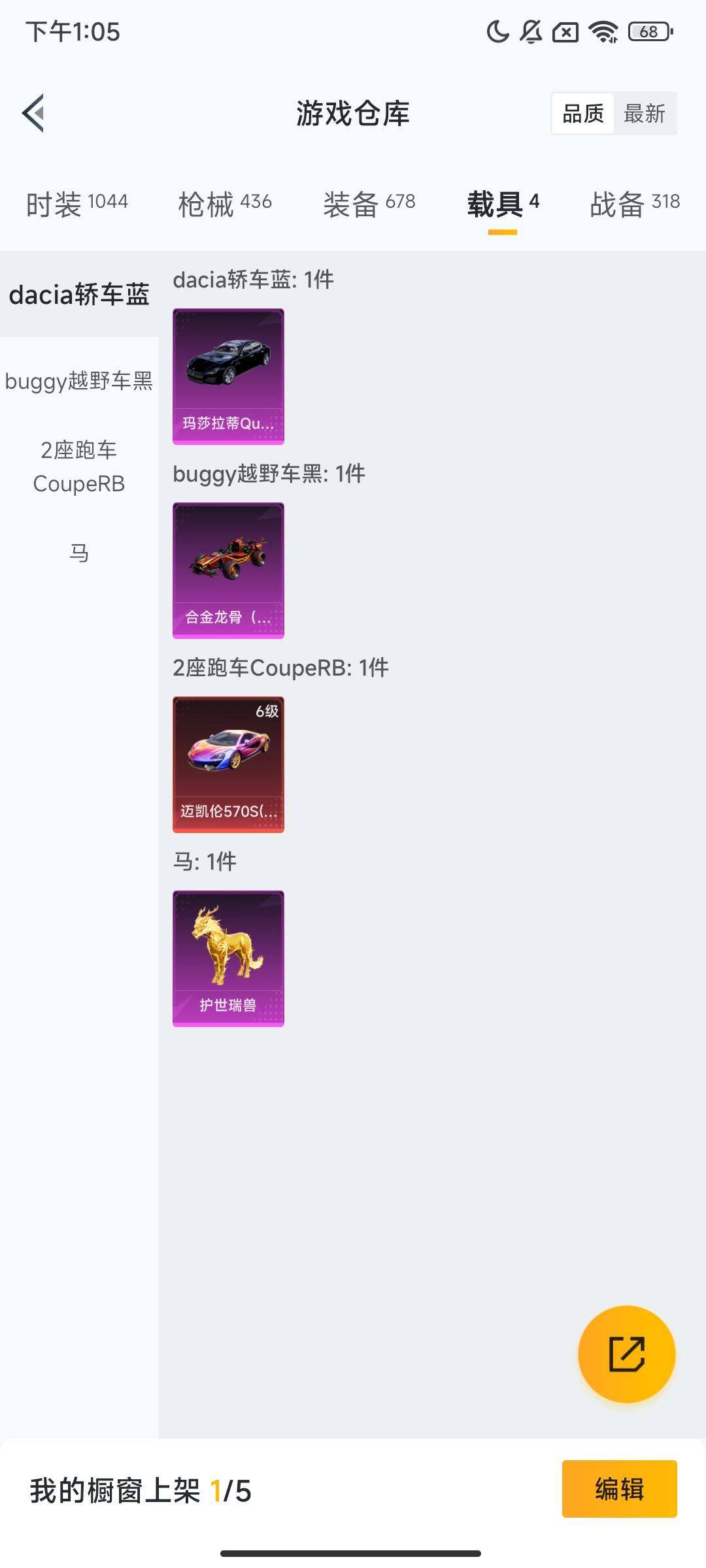Image resolution: width=706 pixels, height=1568 pixels.
Task: Tap the no-SIM card status icon
Action: click(x=564, y=33)
